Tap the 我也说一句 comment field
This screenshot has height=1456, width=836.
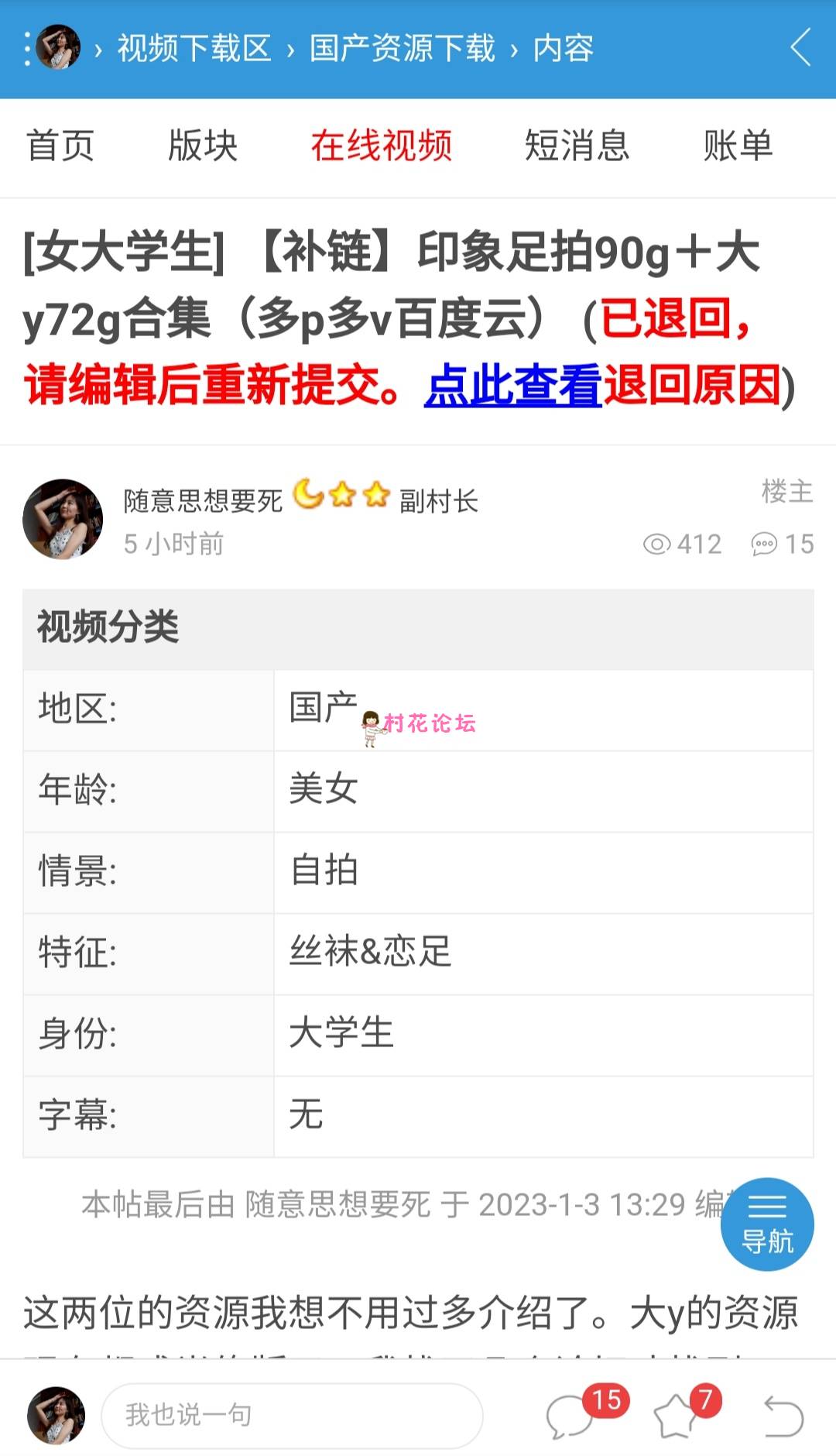[x=292, y=1415]
